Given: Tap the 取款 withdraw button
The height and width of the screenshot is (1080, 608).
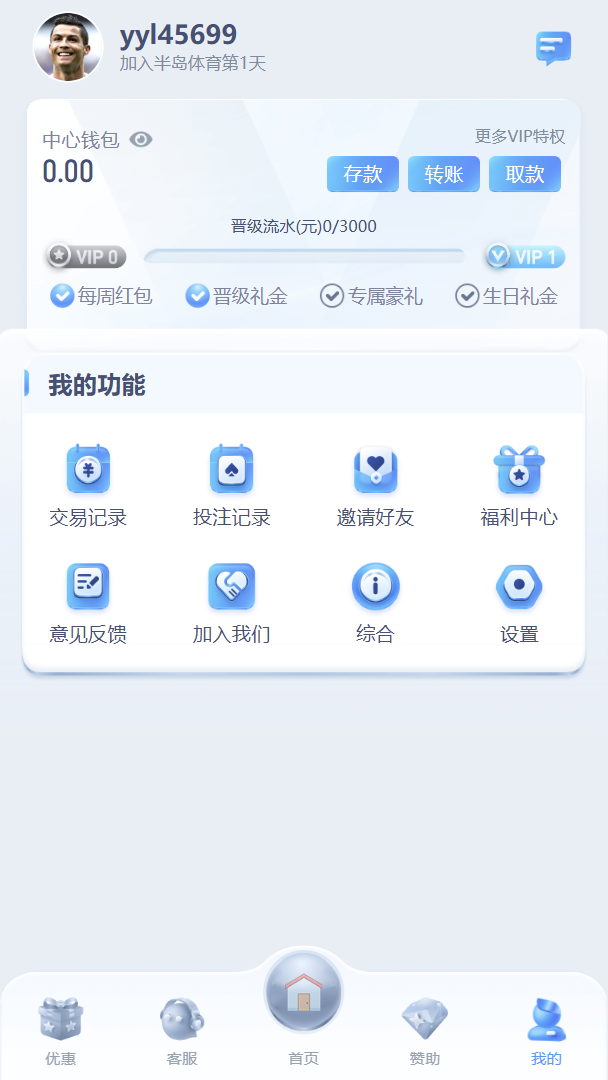Looking at the screenshot, I should [525, 174].
